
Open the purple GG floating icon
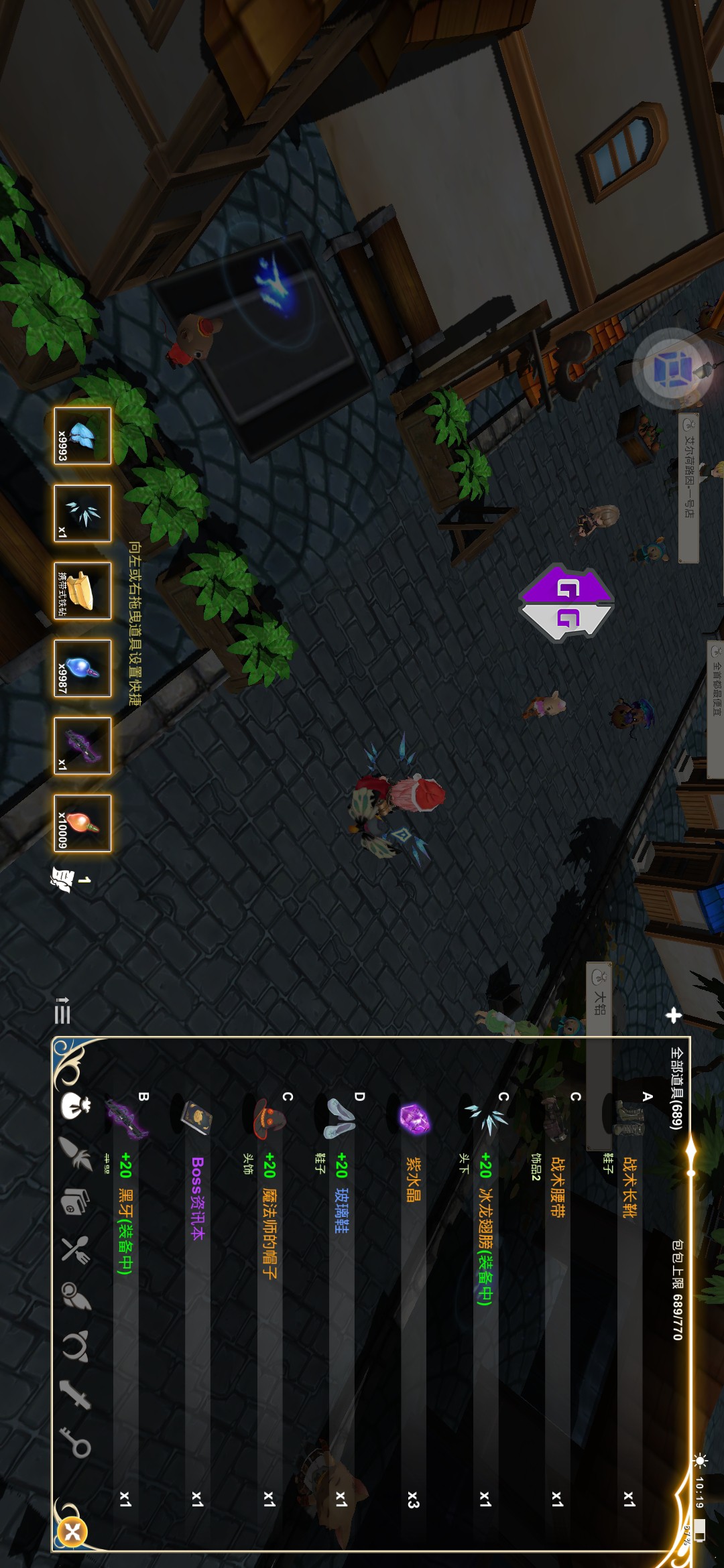tap(566, 602)
